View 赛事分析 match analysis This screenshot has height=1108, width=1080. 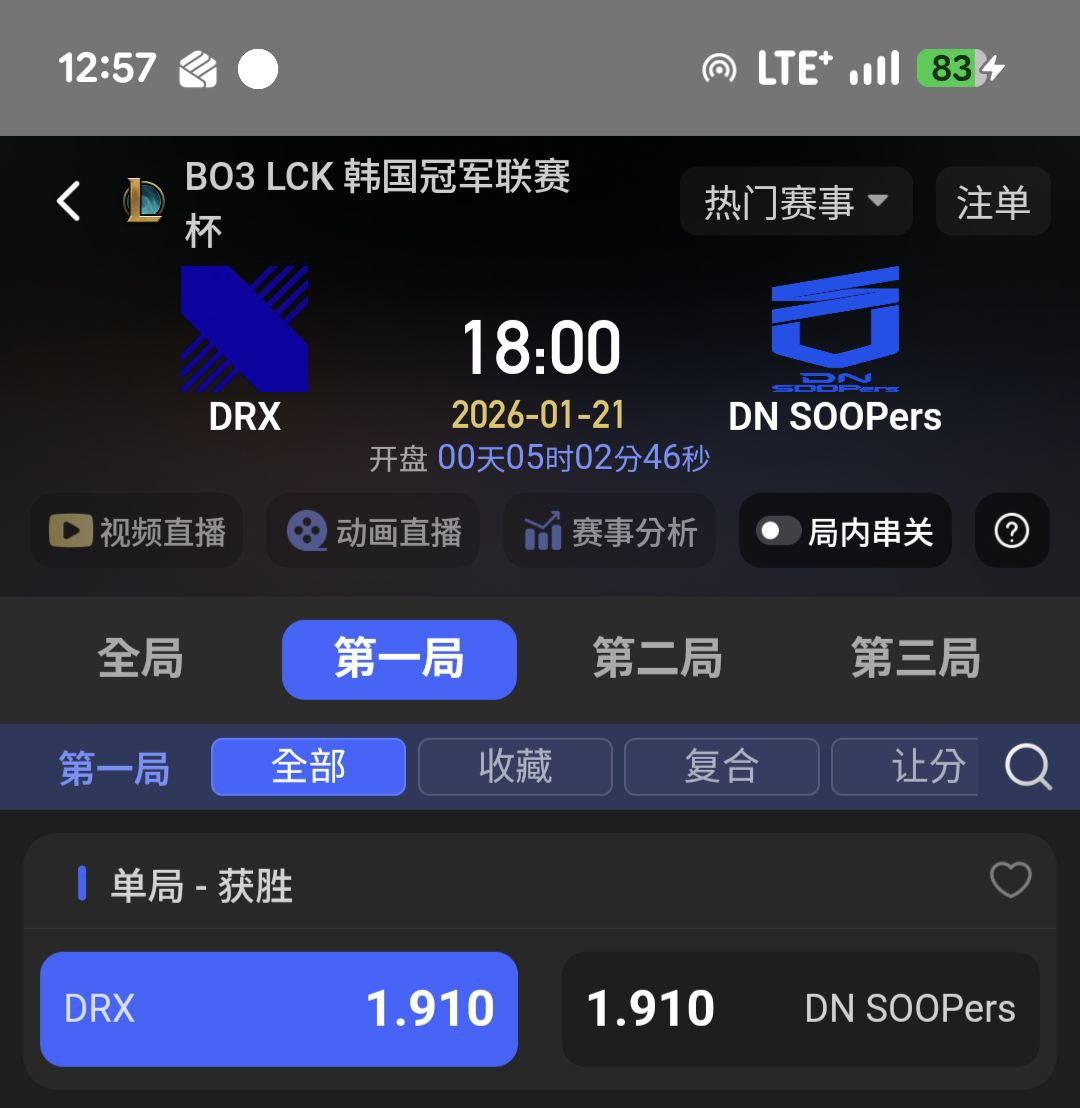(609, 531)
